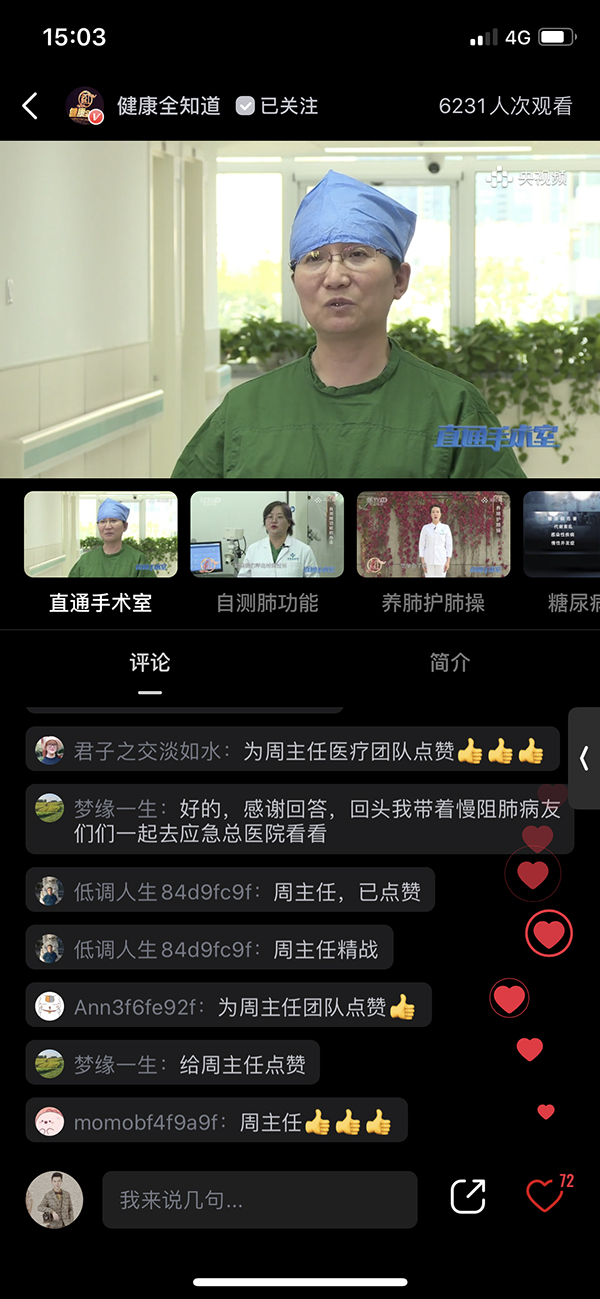Play the 养肺护肺操 video thumbnail
Screen dimensions: 600x1299
tap(433, 534)
